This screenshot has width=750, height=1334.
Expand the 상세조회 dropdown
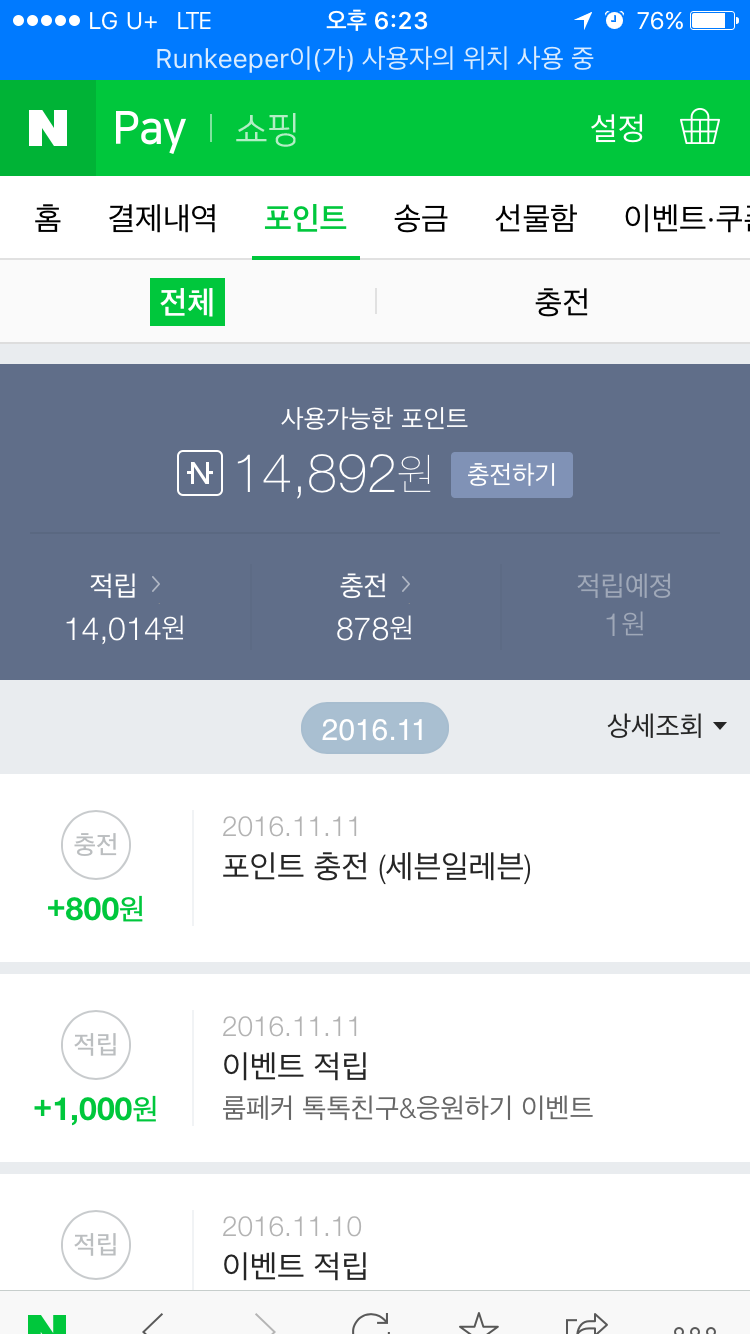667,726
